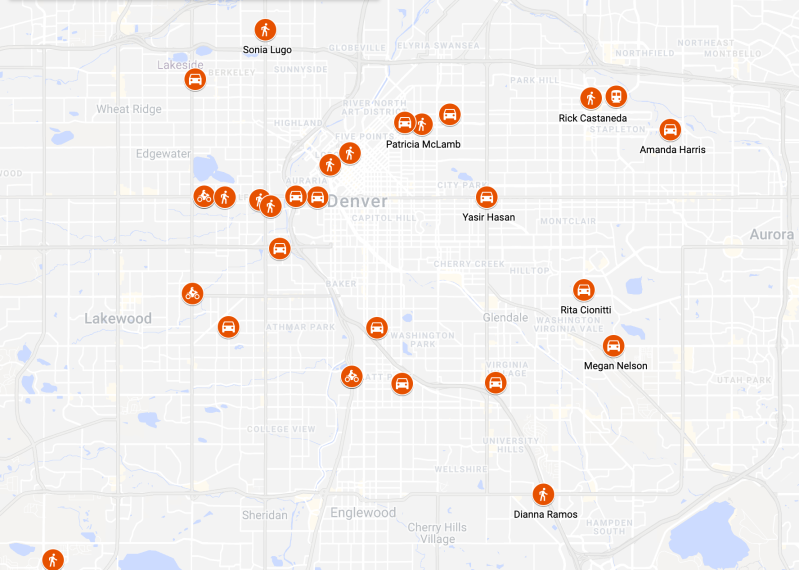Viewport: 799px width, 570px height.
Task: Tap the Rick Castaneda pedestrian marker
Action: [591, 98]
